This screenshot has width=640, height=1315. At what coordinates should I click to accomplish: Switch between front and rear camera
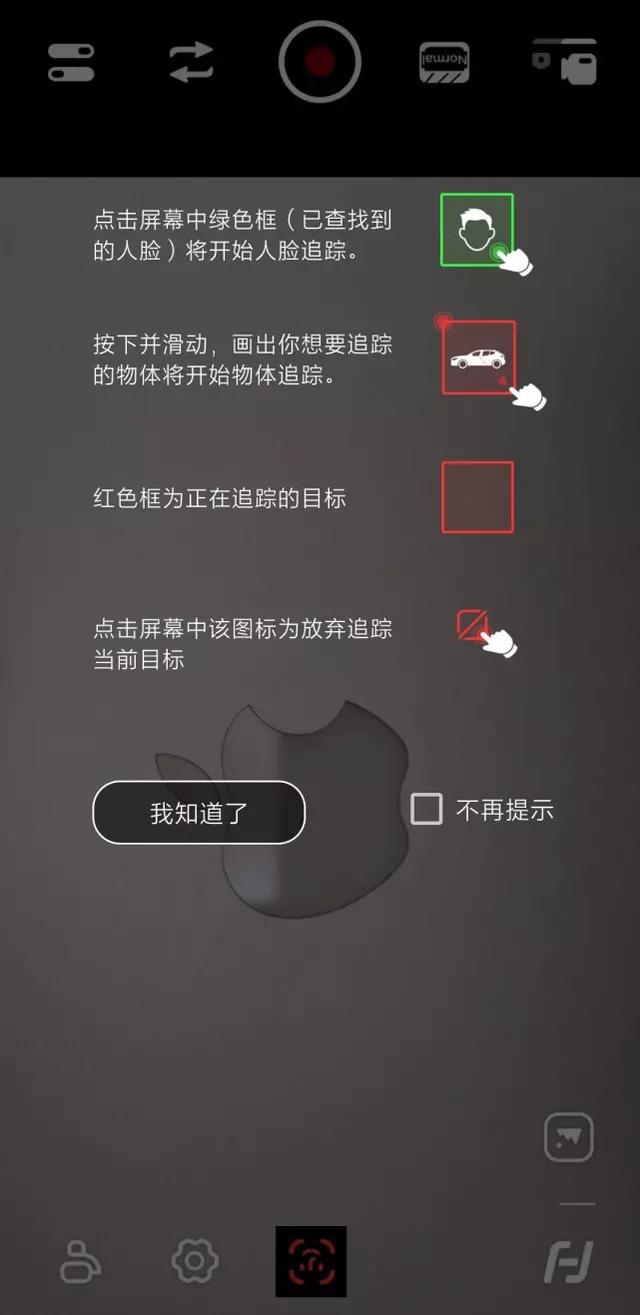click(192, 62)
